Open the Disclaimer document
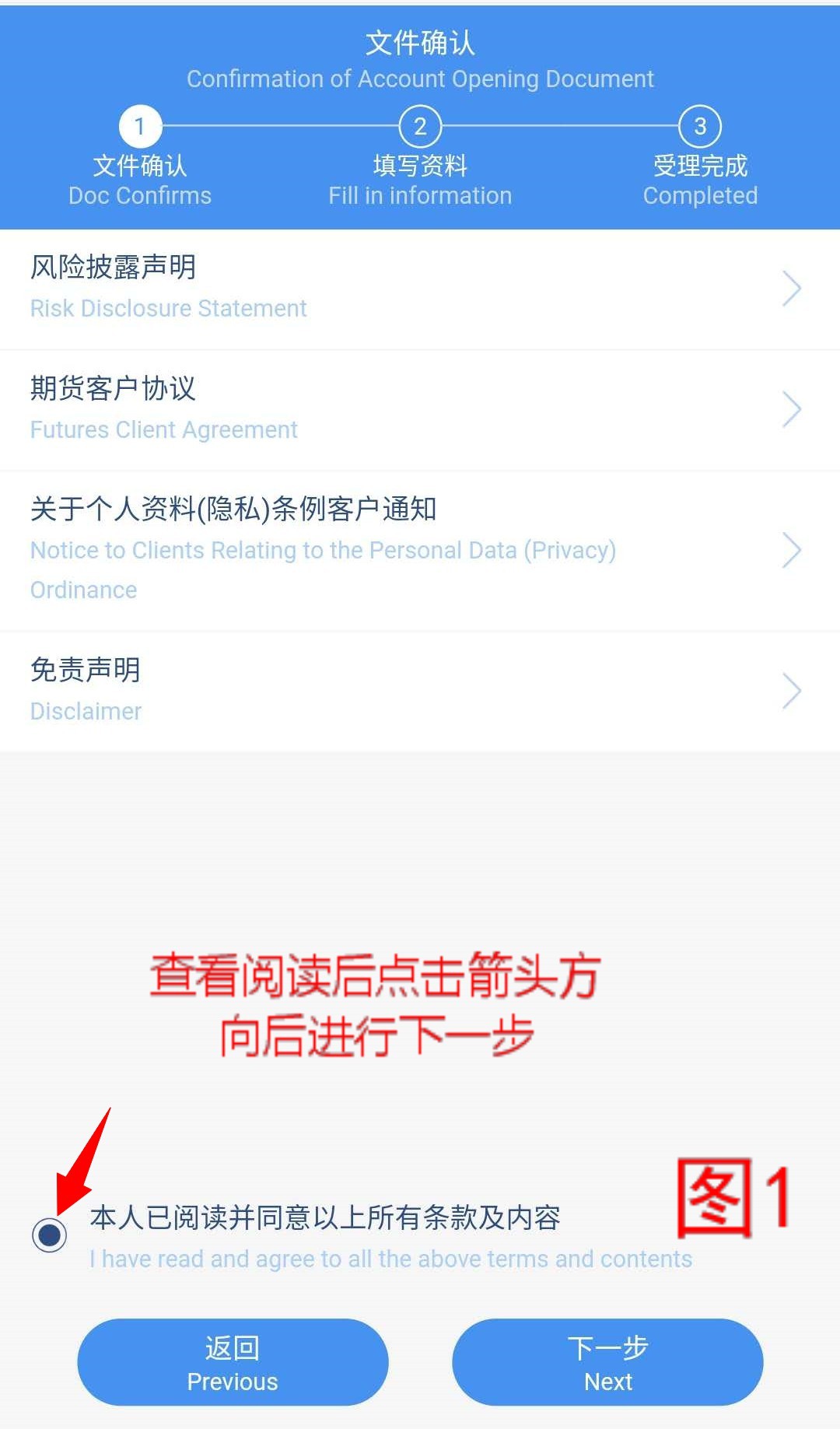This screenshot has height=1429, width=840. [x=420, y=691]
